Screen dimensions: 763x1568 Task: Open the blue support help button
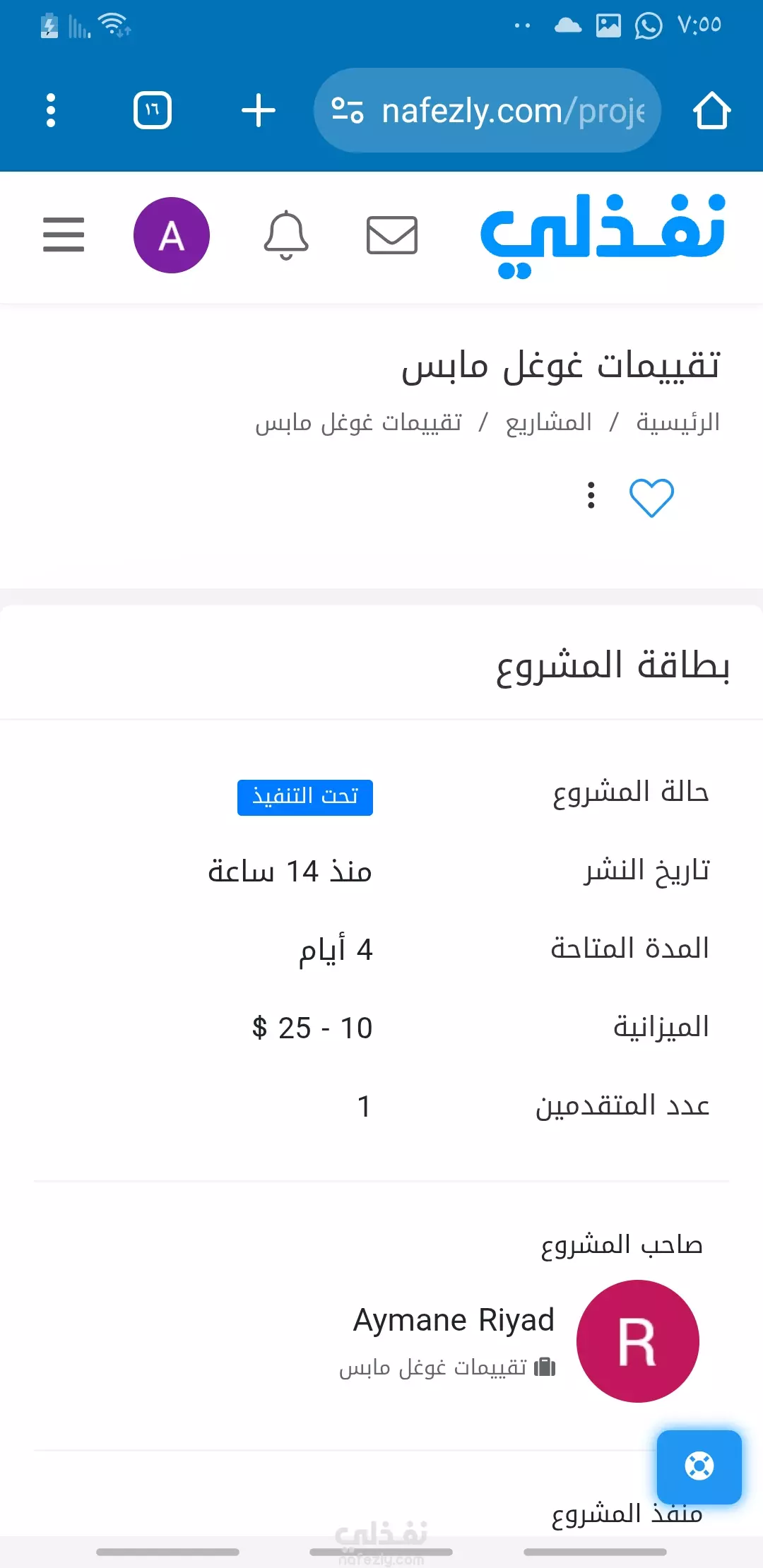699,1467
